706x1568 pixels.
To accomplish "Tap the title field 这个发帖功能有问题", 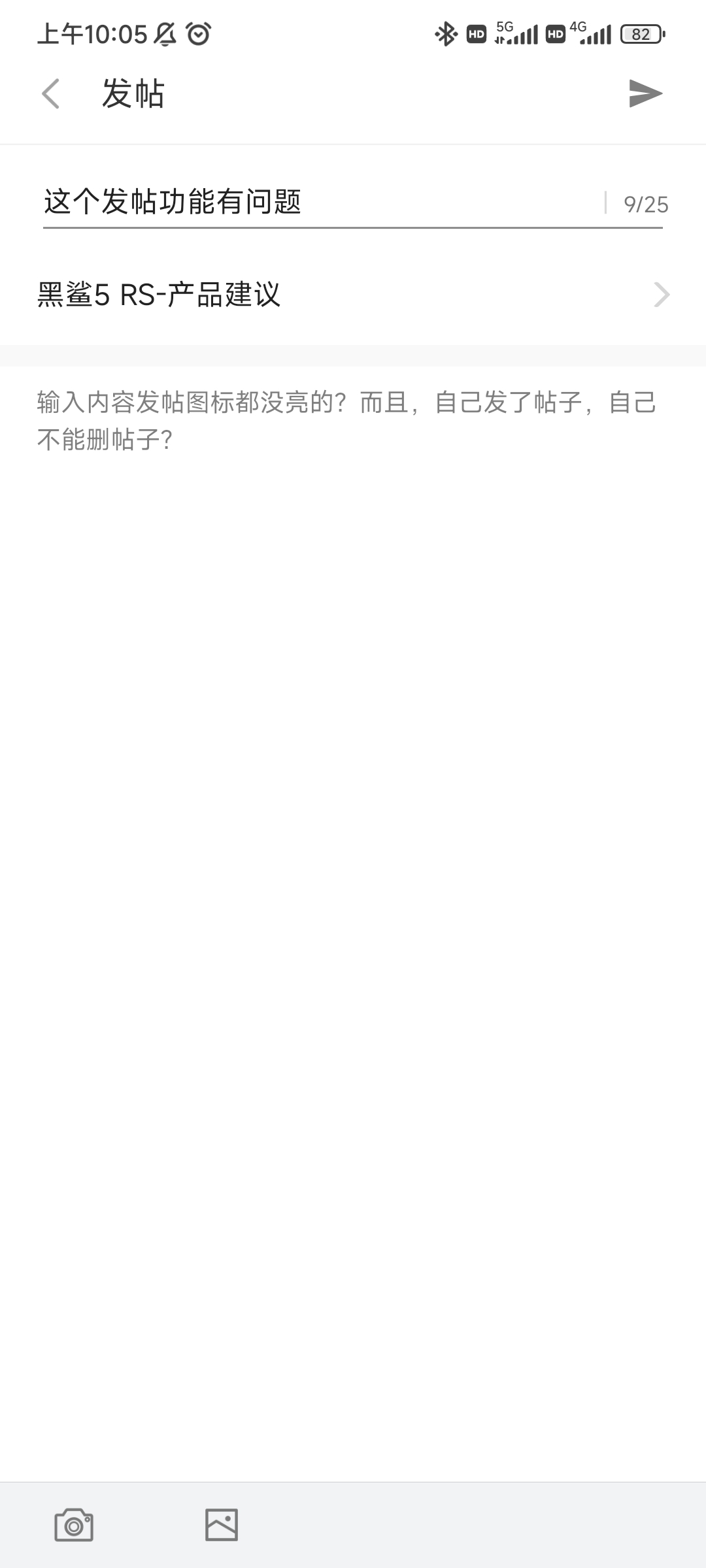I will coord(320,202).
